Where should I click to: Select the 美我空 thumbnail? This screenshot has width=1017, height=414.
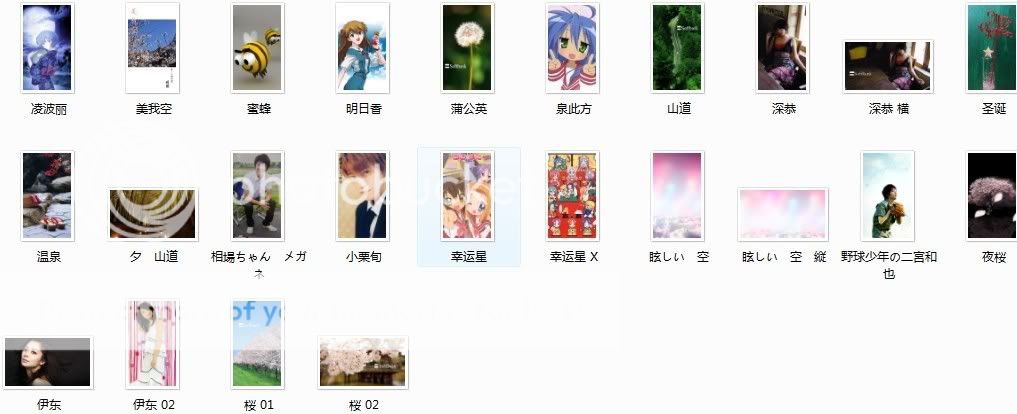[153, 48]
